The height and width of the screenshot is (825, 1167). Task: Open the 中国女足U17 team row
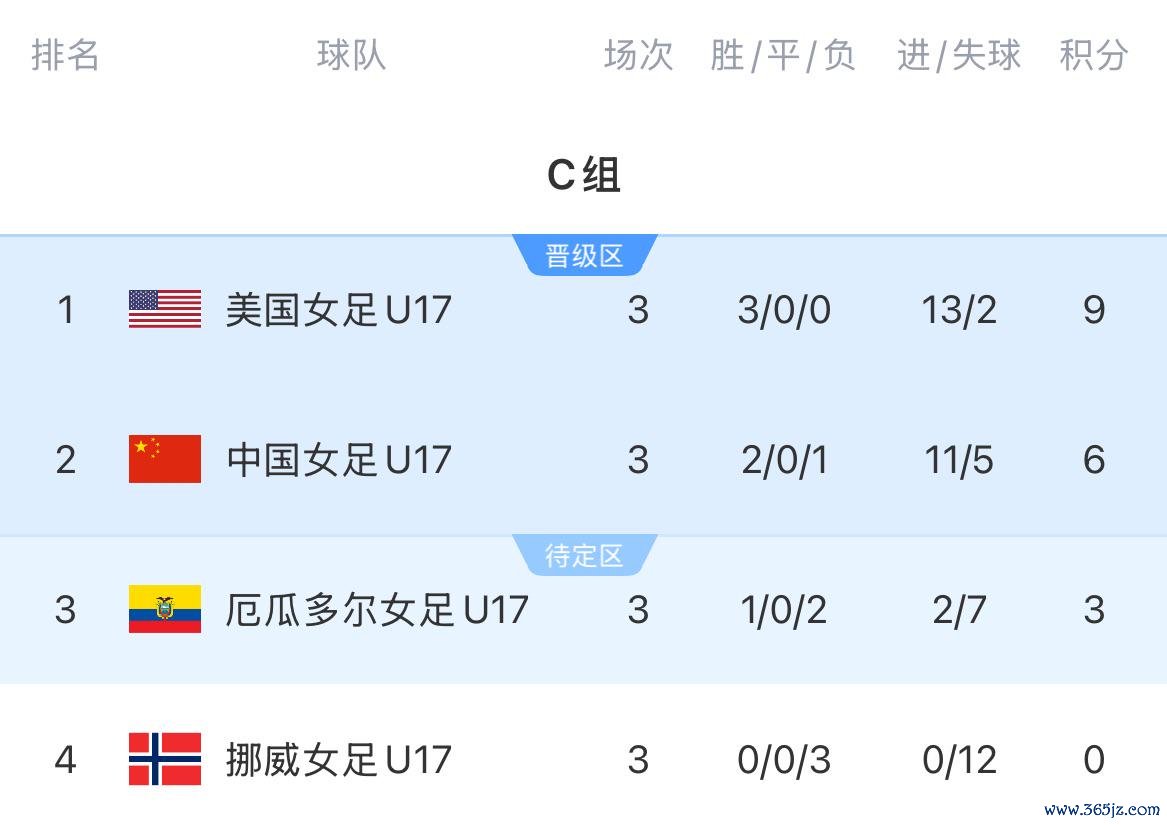coord(338,460)
